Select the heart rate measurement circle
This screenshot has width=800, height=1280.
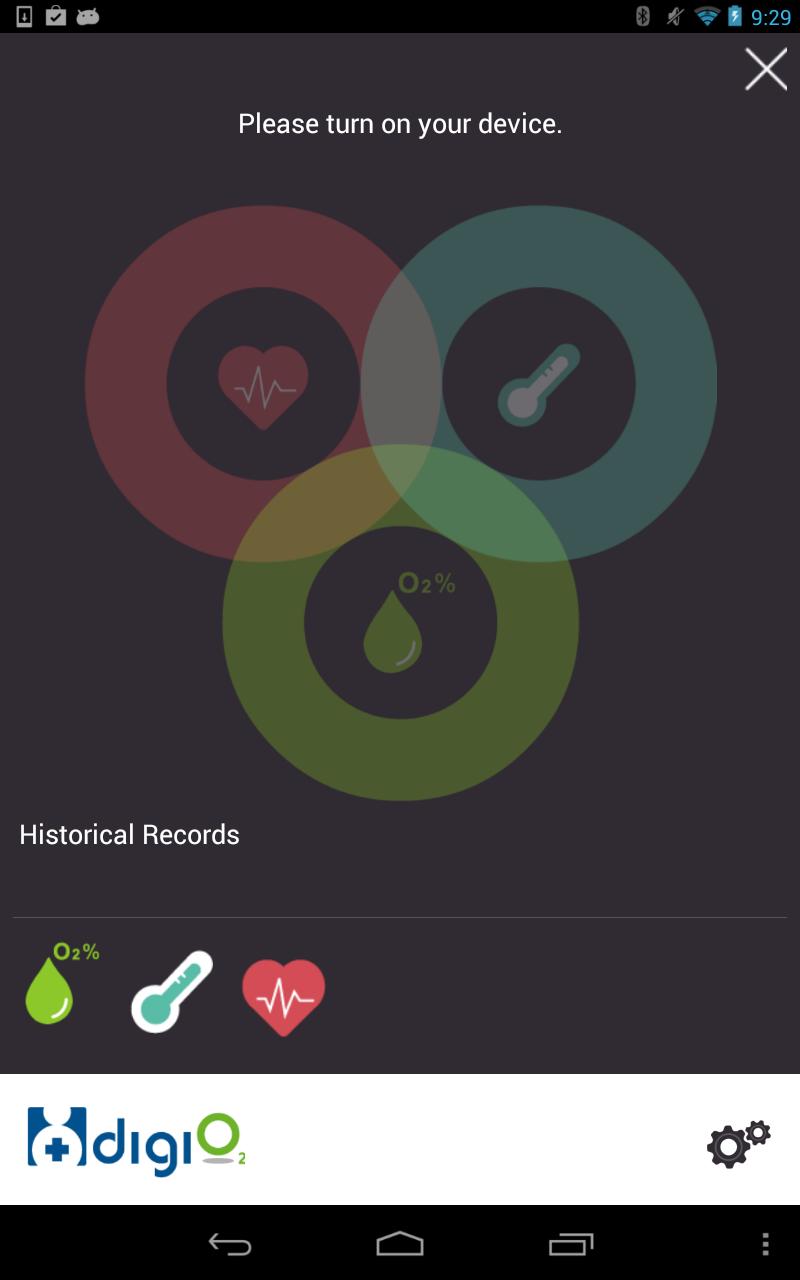tap(263, 385)
